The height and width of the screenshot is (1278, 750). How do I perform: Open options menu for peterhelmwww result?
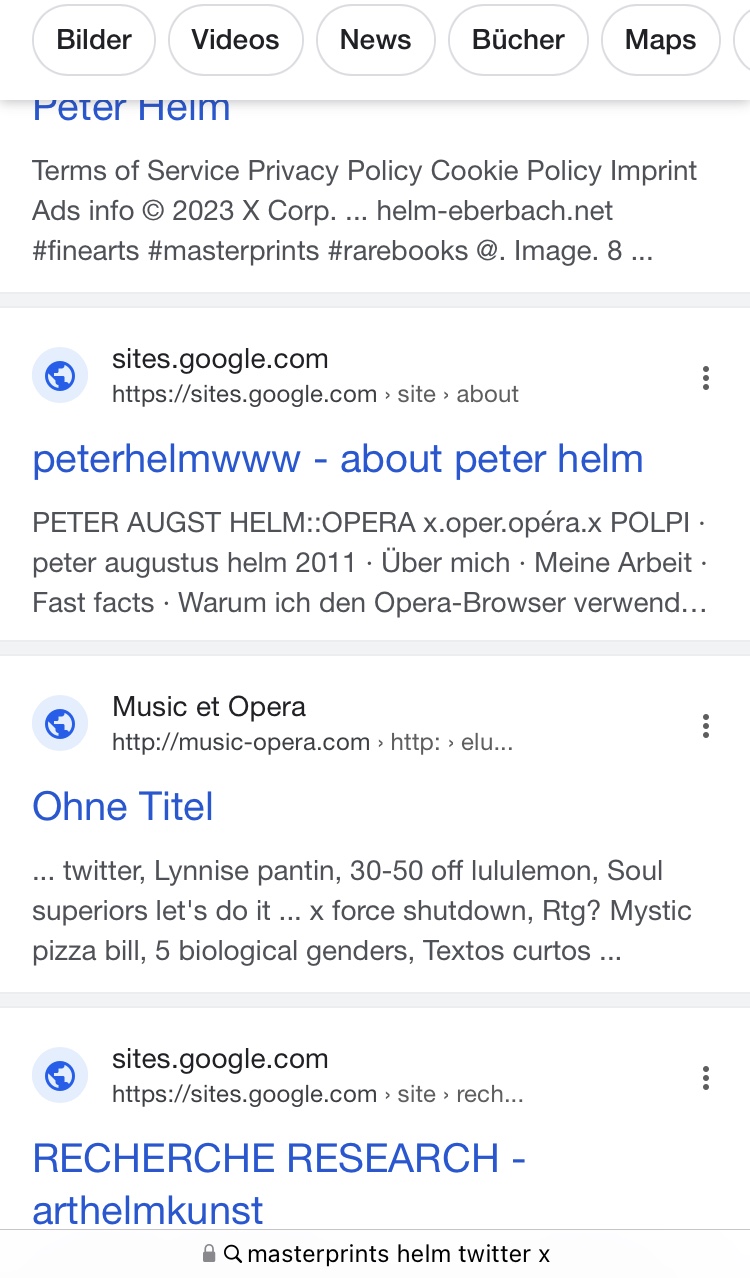tap(706, 378)
